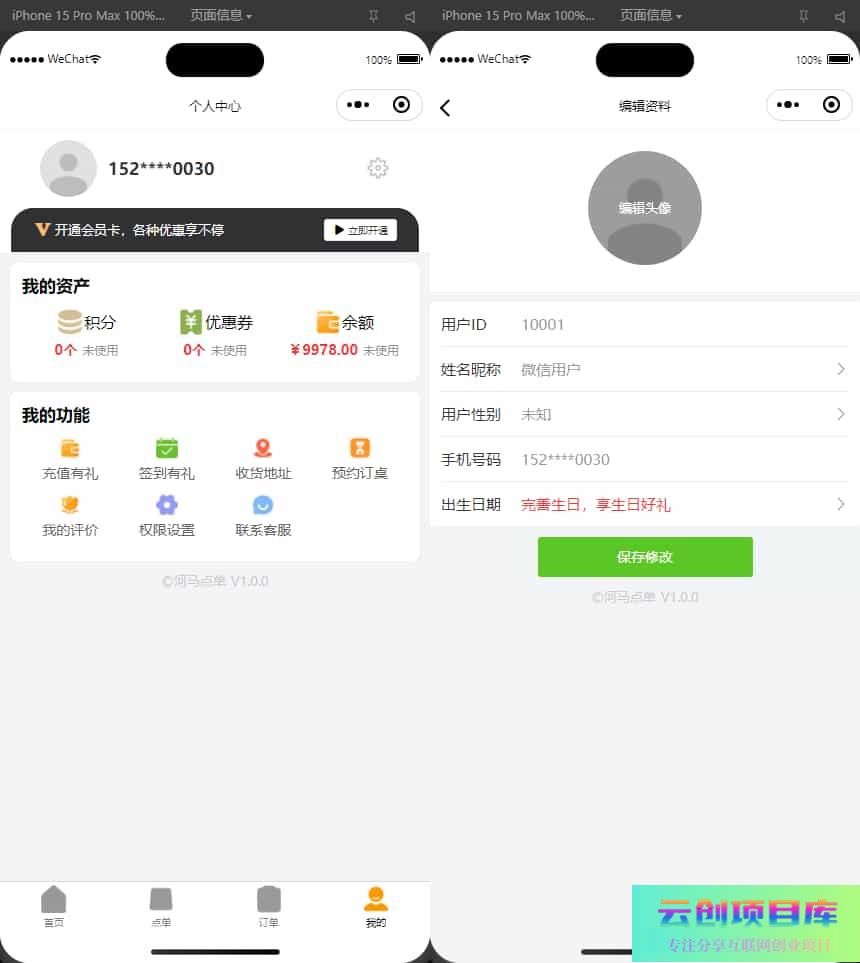This screenshot has height=963, width=860.
Task: Open 收货地址 delivery addresses
Action: [263, 459]
